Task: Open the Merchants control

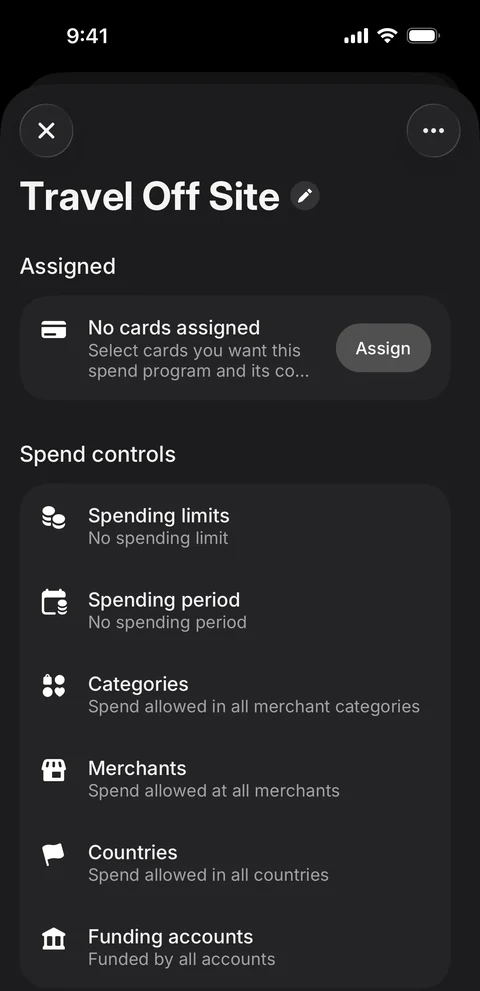Action: pyautogui.click(x=235, y=779)
